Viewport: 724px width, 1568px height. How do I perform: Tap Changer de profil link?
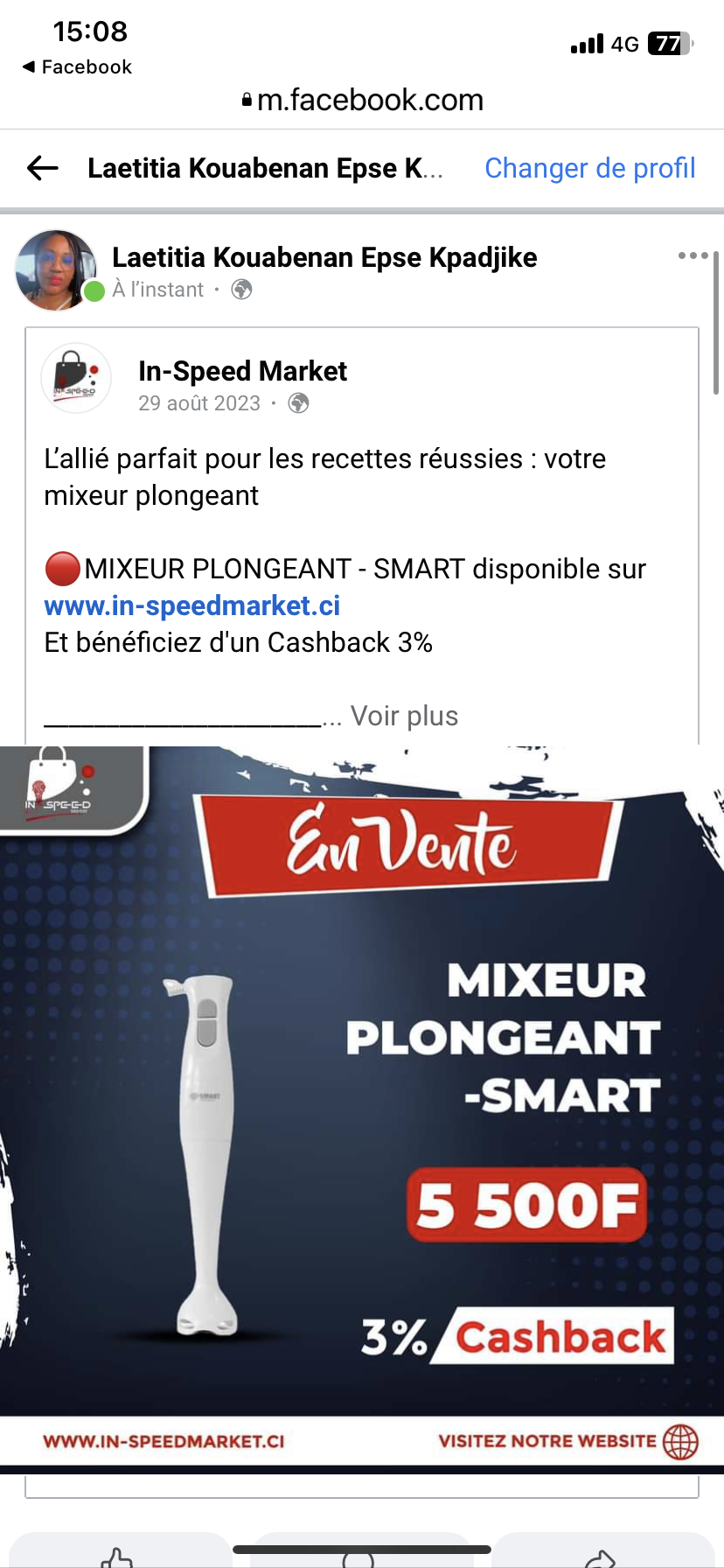tap(589, 168)
